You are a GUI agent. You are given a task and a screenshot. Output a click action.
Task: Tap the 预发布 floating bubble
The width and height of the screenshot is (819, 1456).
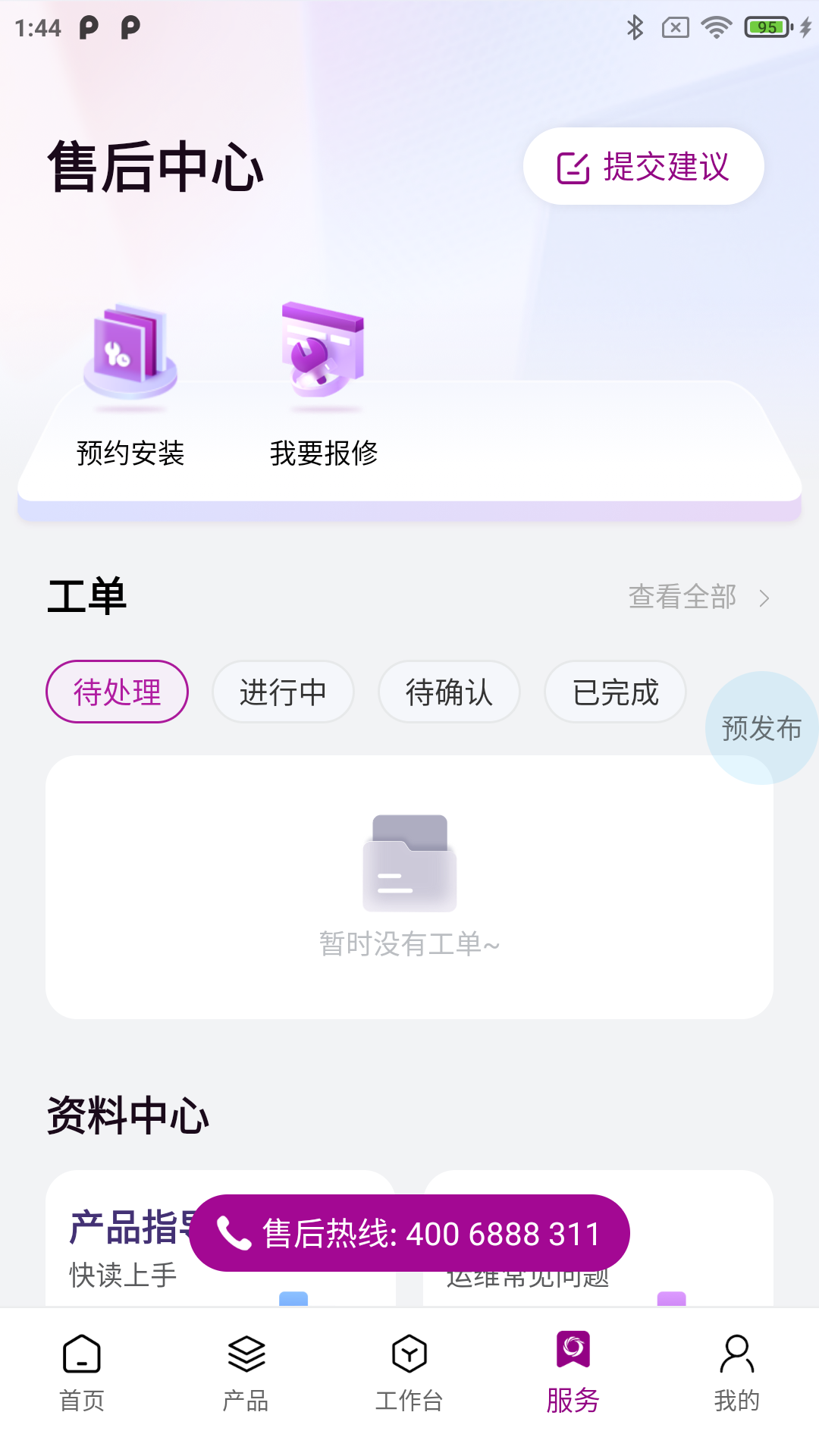pos(762,726)
